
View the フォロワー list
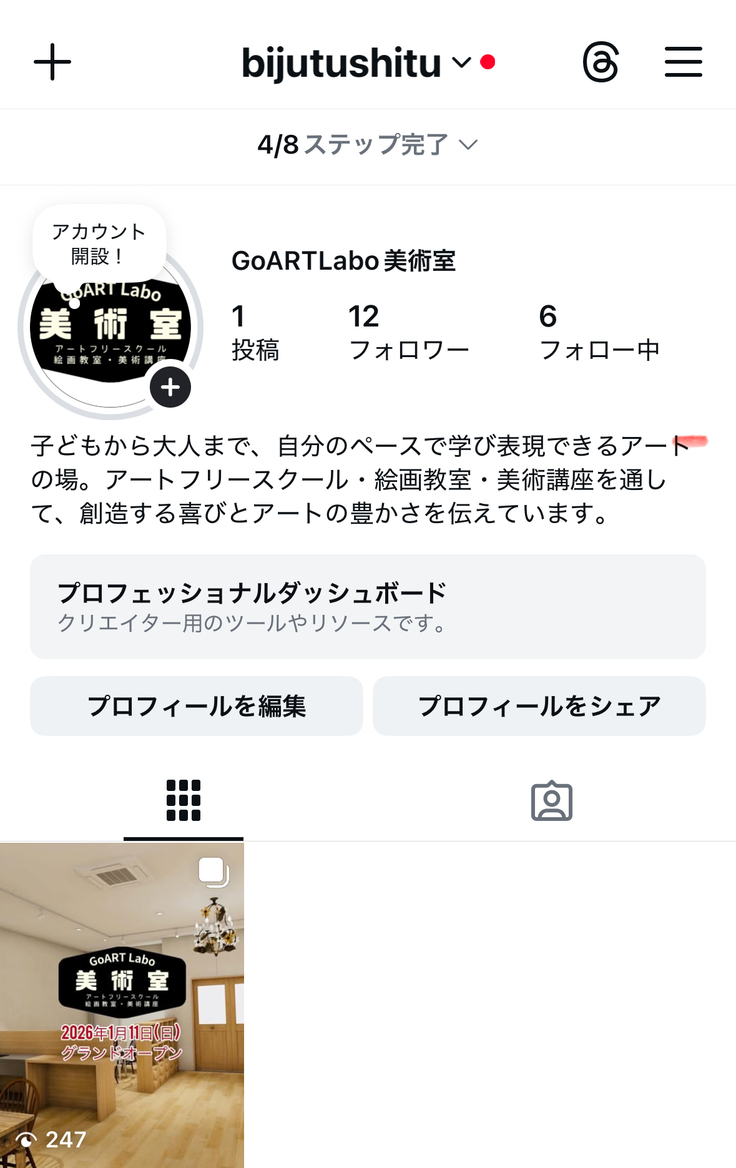coord(408,332)
